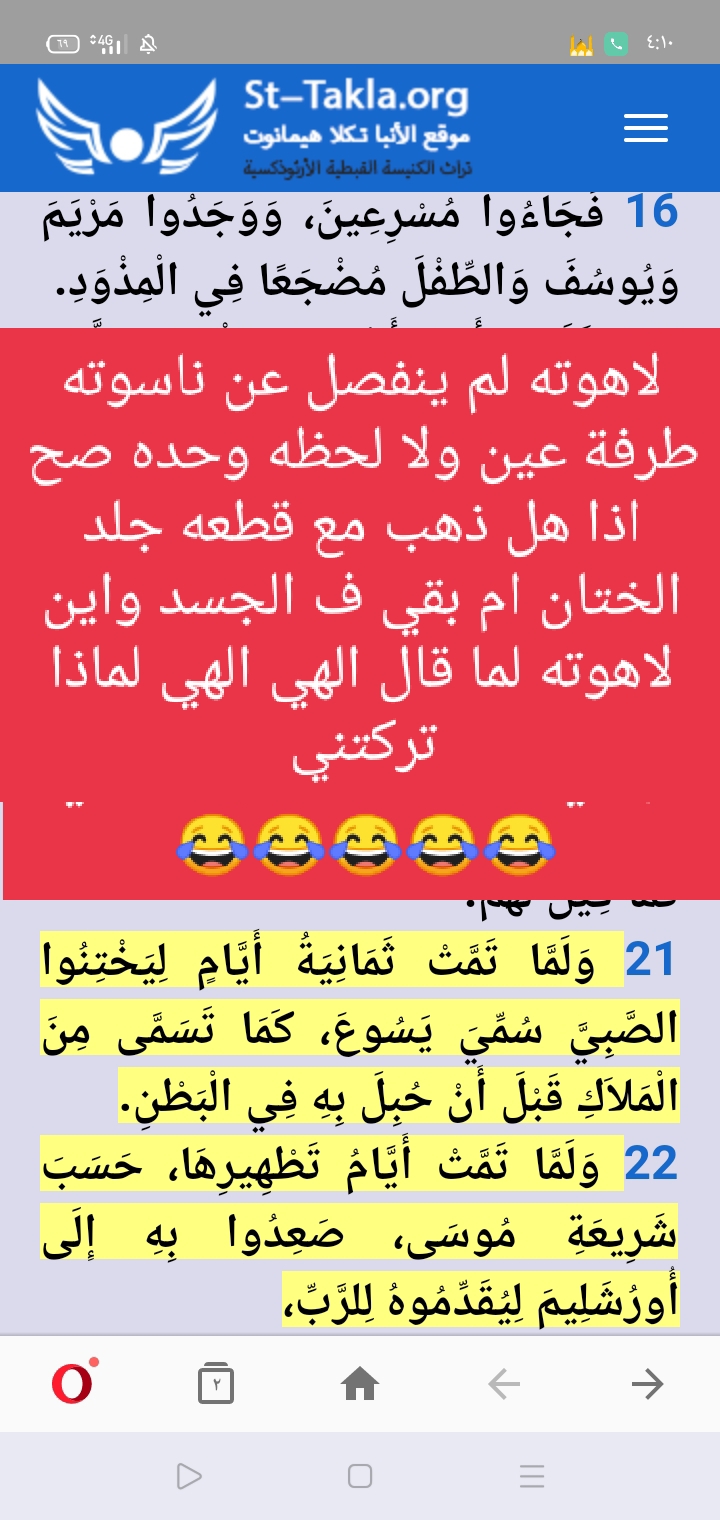The width and height of the screenshot is (720, 1520).
Task: Show the open browser tabs
Action: [216, 1384]
